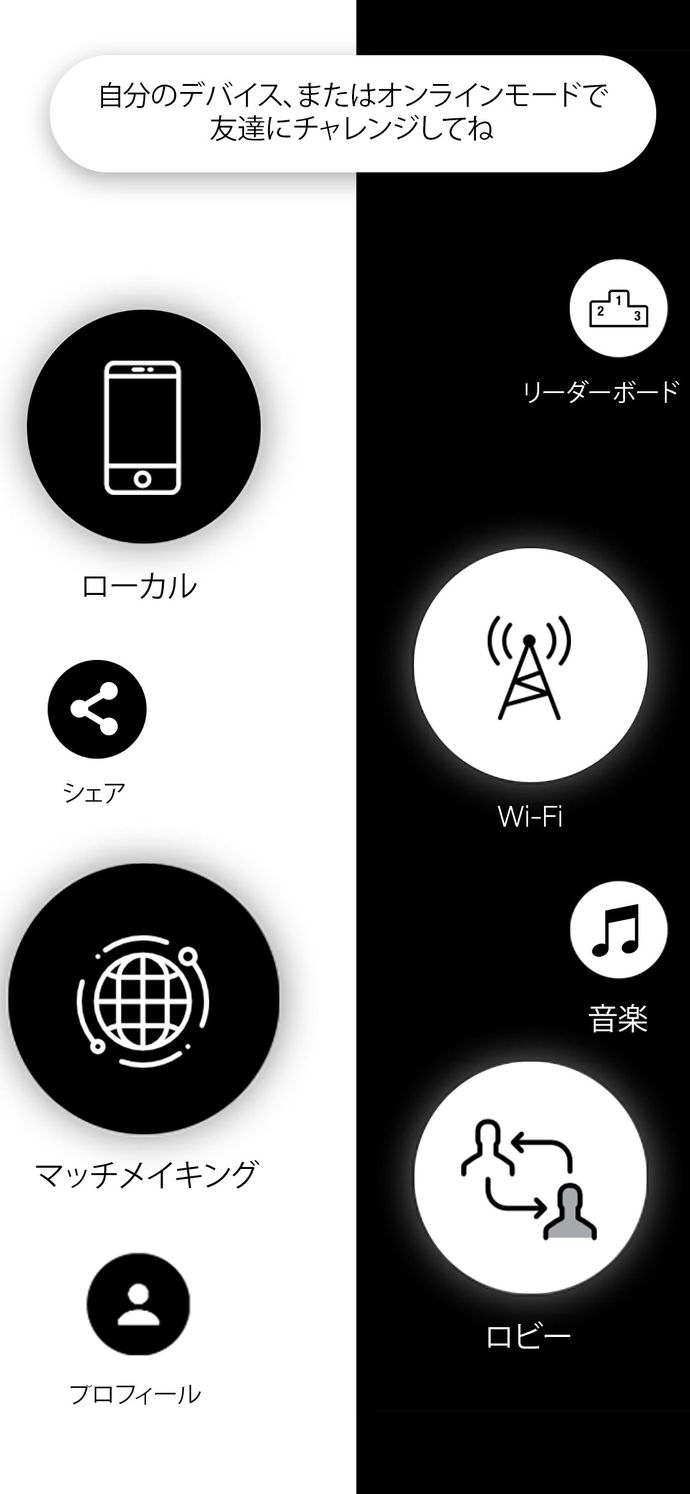Start online マッチメイキング matchmaking
The image size is (690, 1494).
[x=143, y=998]
